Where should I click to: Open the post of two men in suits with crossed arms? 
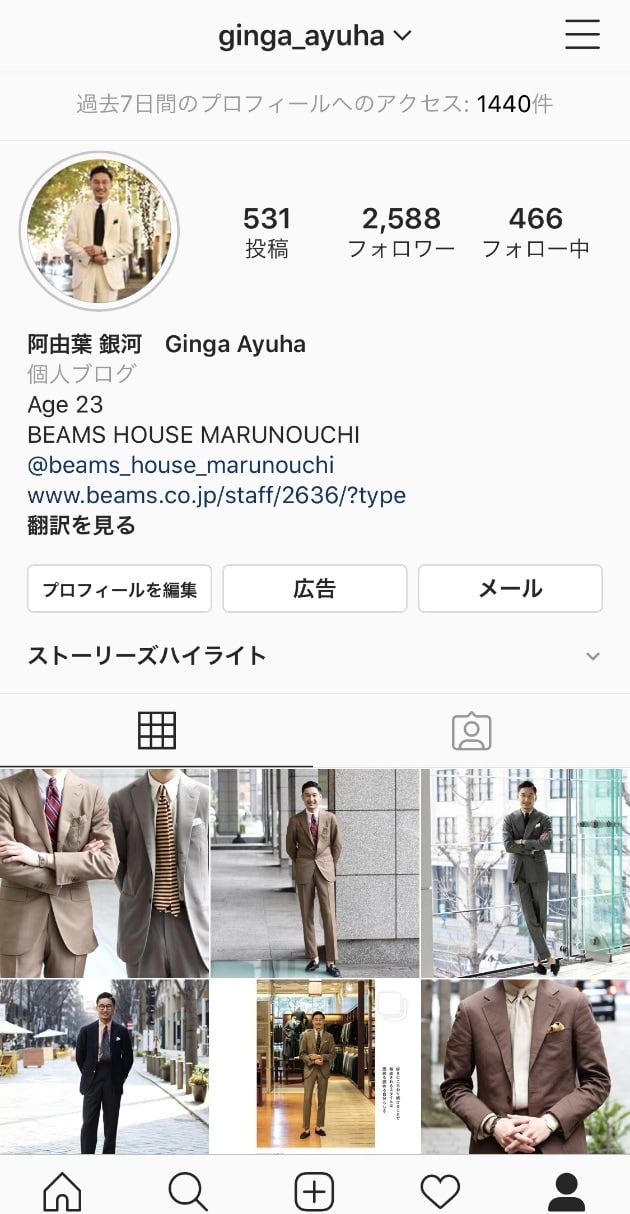[104, 872]
